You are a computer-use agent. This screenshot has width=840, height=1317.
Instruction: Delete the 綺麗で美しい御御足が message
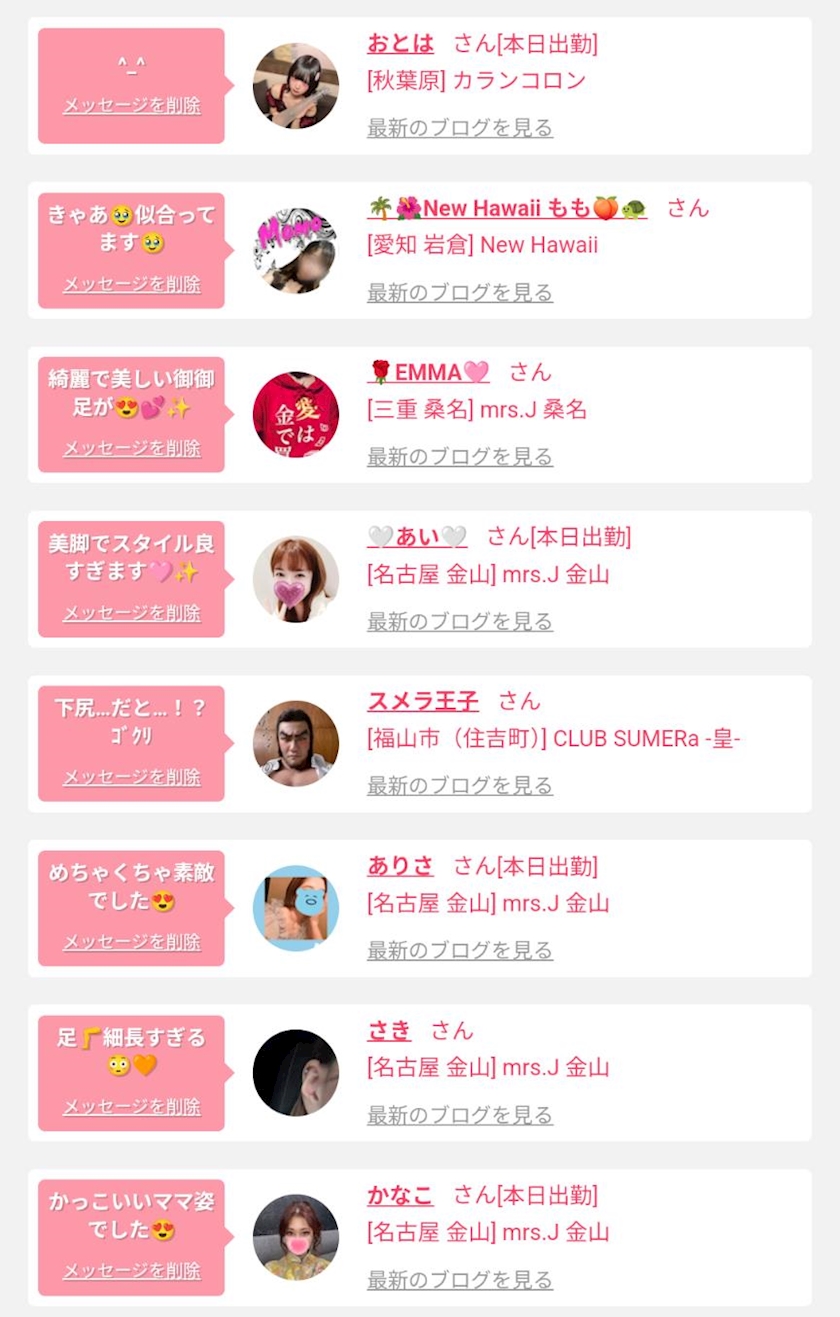pyautogui.click(x=132, y=448)
